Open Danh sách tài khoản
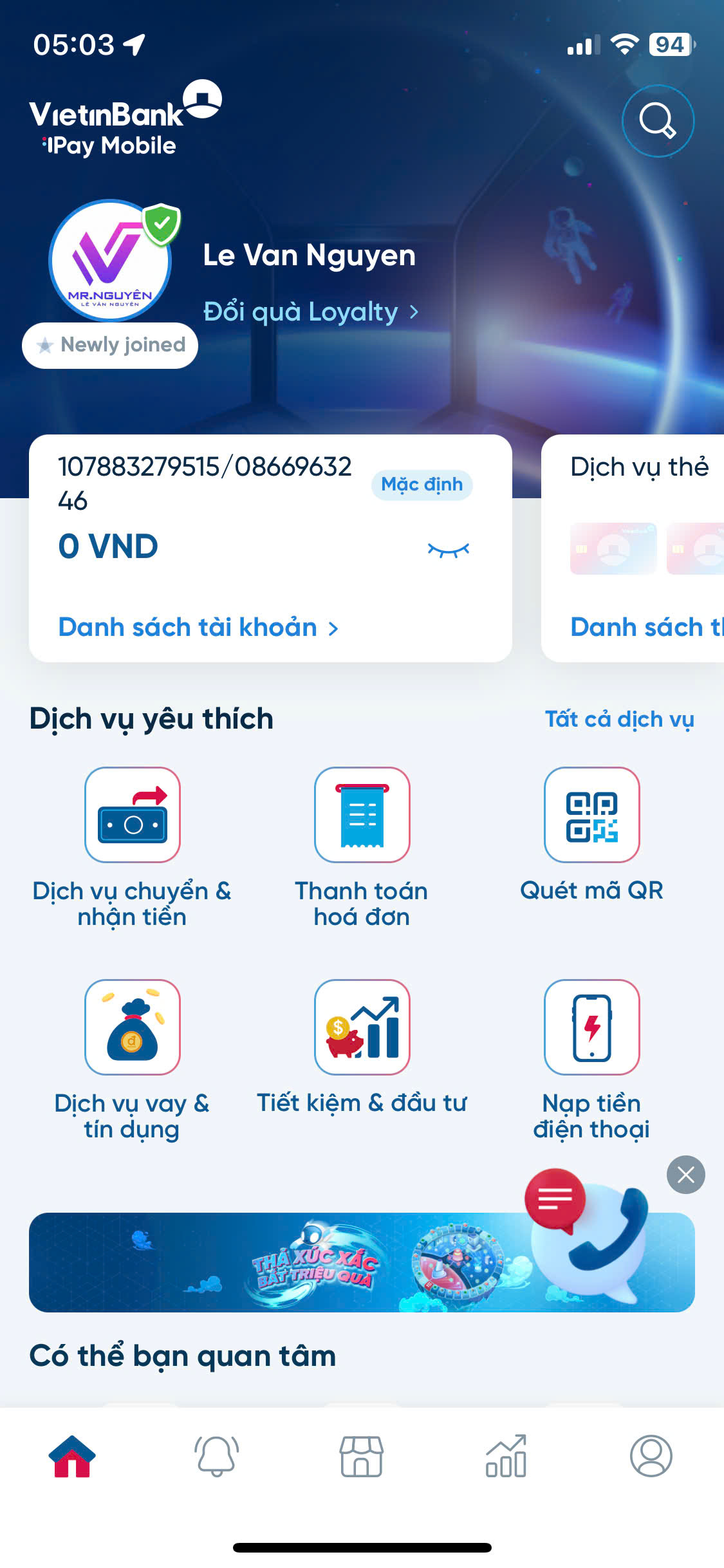 click(x=198, y=628)
